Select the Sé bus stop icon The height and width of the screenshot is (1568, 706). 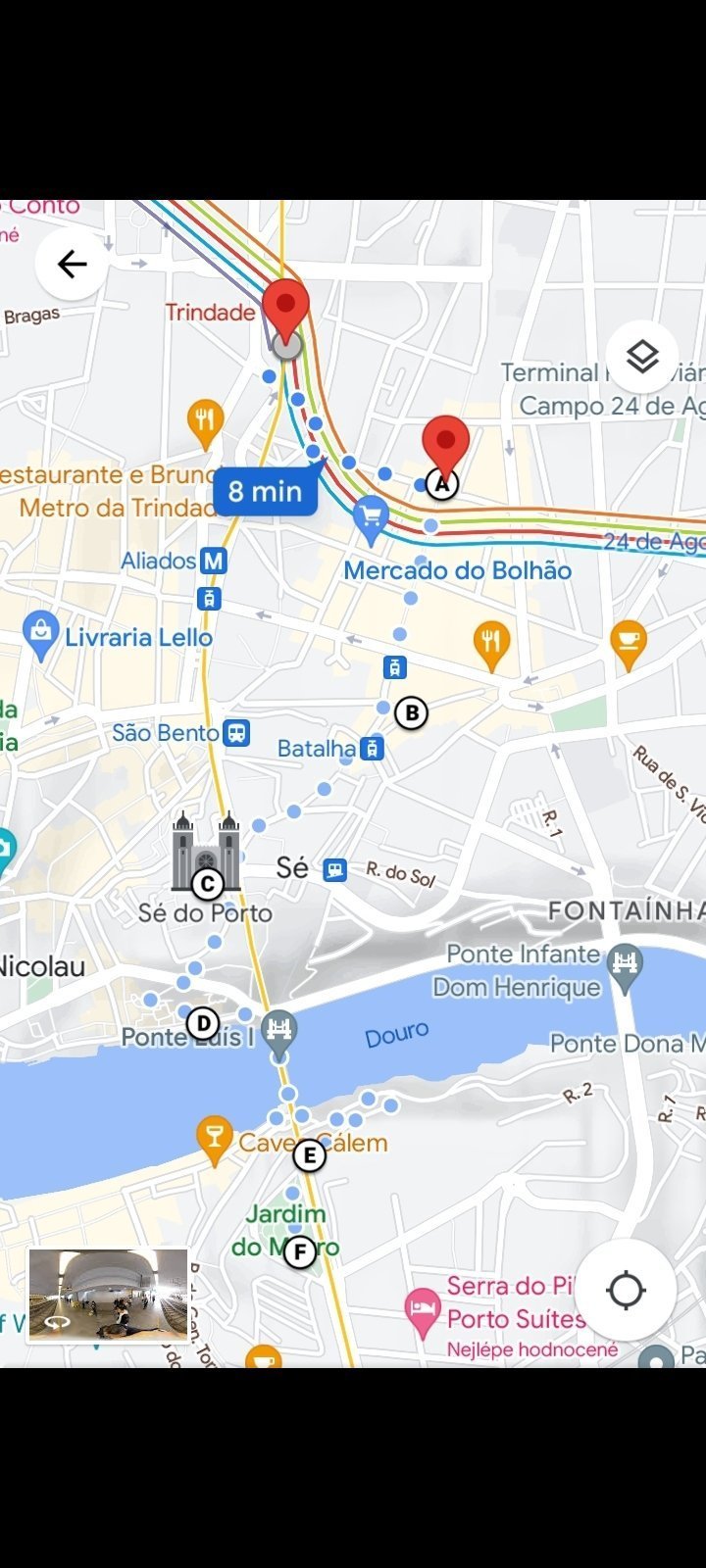335,869
